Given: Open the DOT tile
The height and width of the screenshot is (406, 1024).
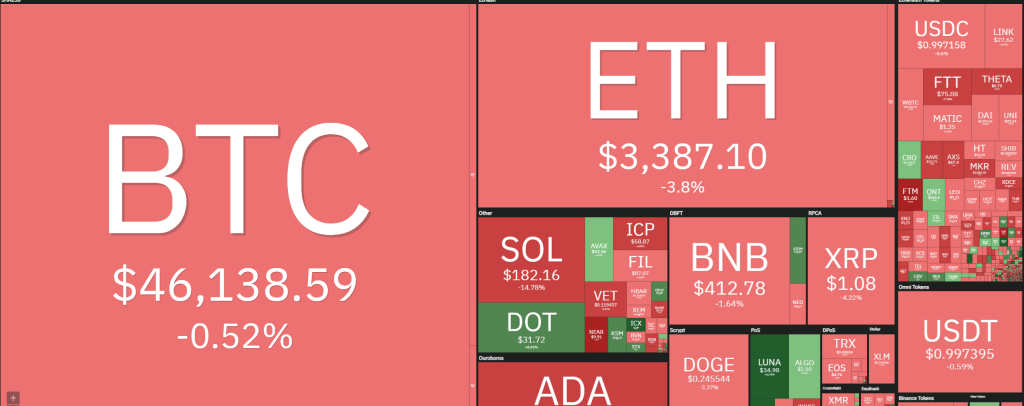Looking at the screenshot, I should point(530,328).
